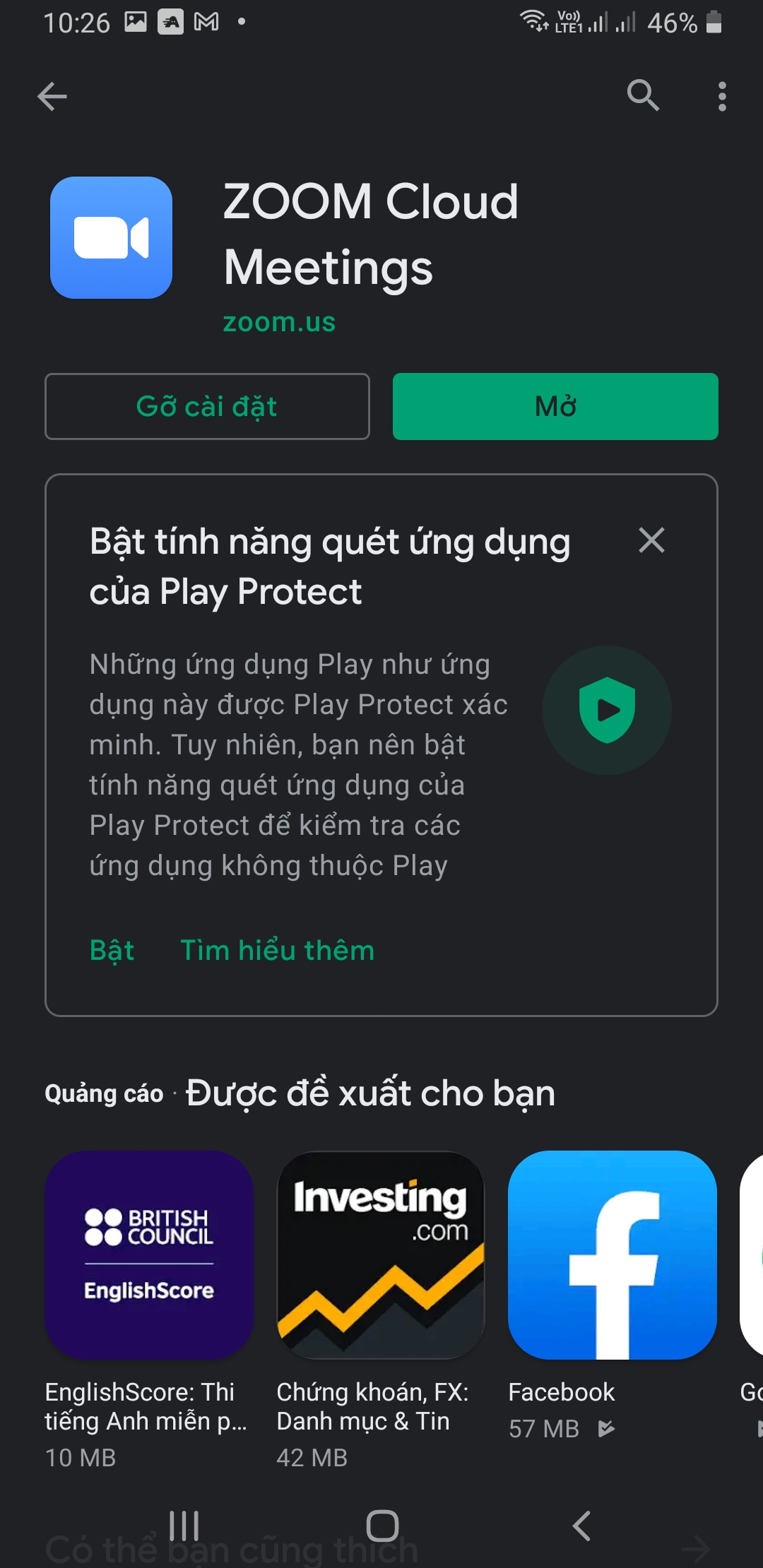The image size is (763, 1568).
Task: Tap "Tìm hiểu thêm" about Play Protect
Action: coord(277,950)
